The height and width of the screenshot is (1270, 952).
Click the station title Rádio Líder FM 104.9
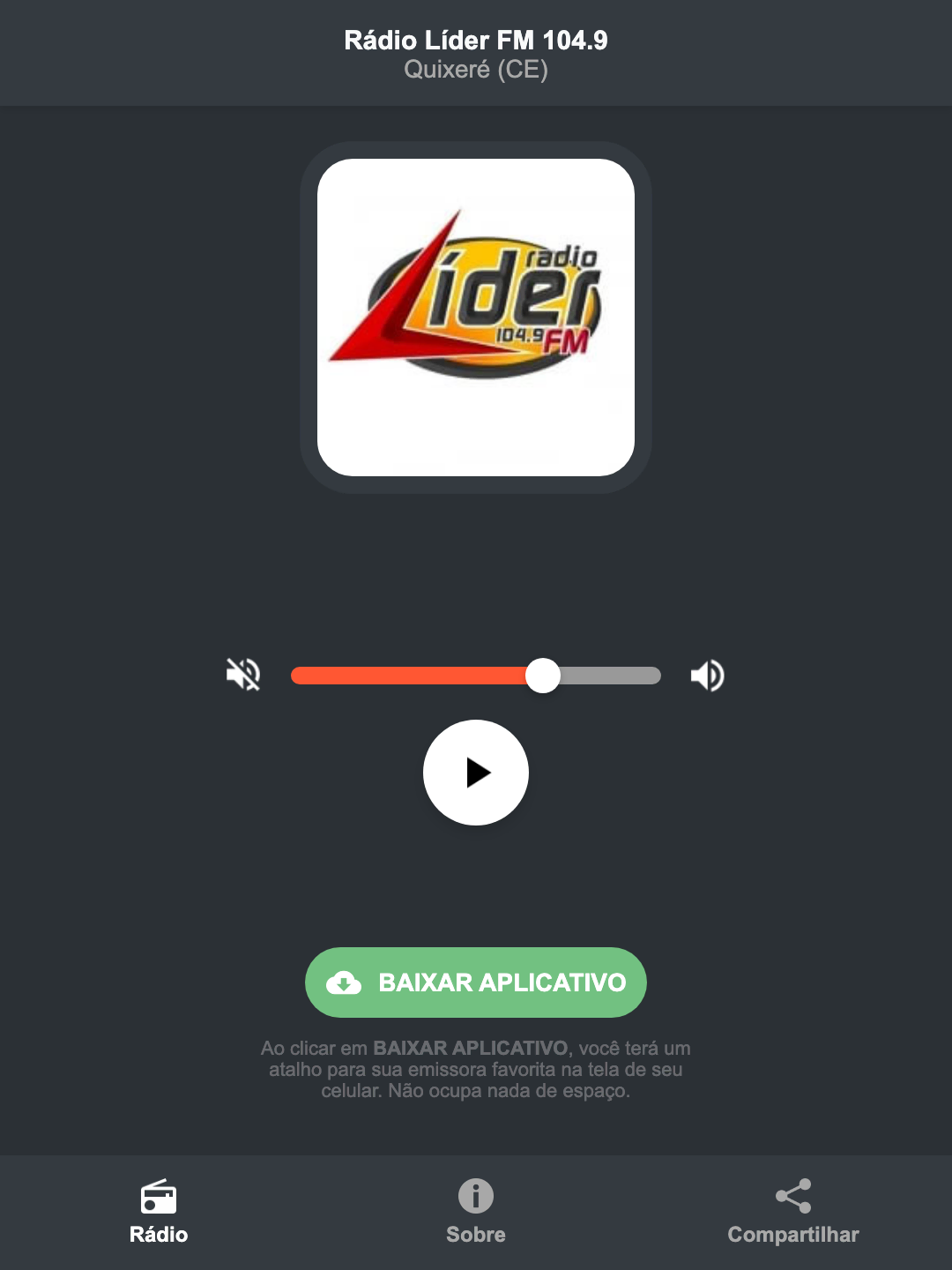pos(476,40)
